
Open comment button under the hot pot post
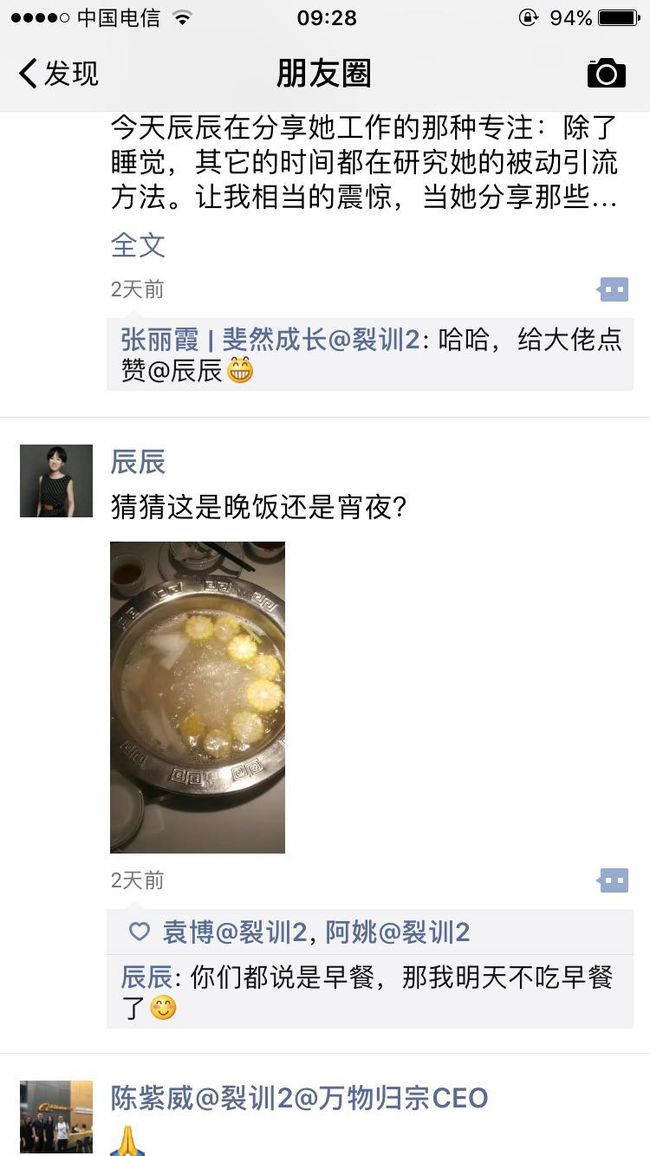tap(613, 880)
